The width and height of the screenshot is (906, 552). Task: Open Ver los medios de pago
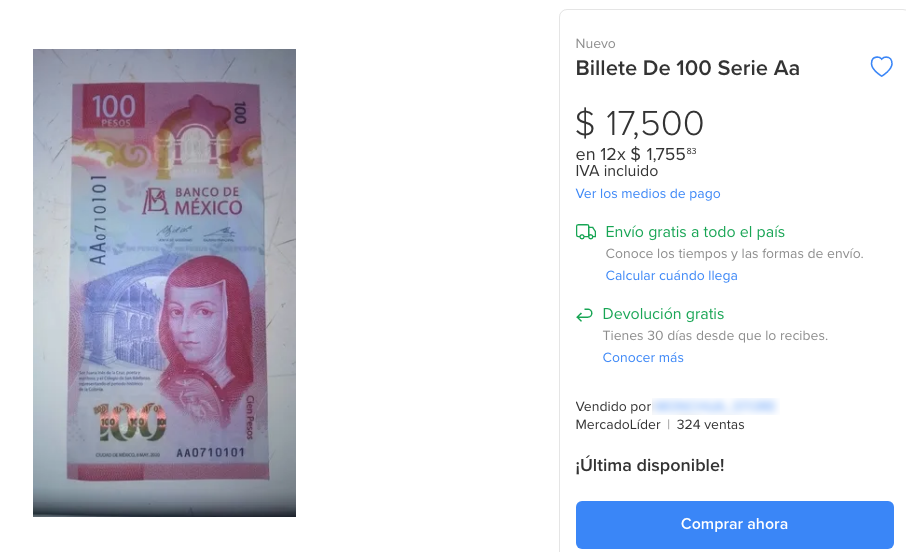pyautogui.click(x=647, y=194)
